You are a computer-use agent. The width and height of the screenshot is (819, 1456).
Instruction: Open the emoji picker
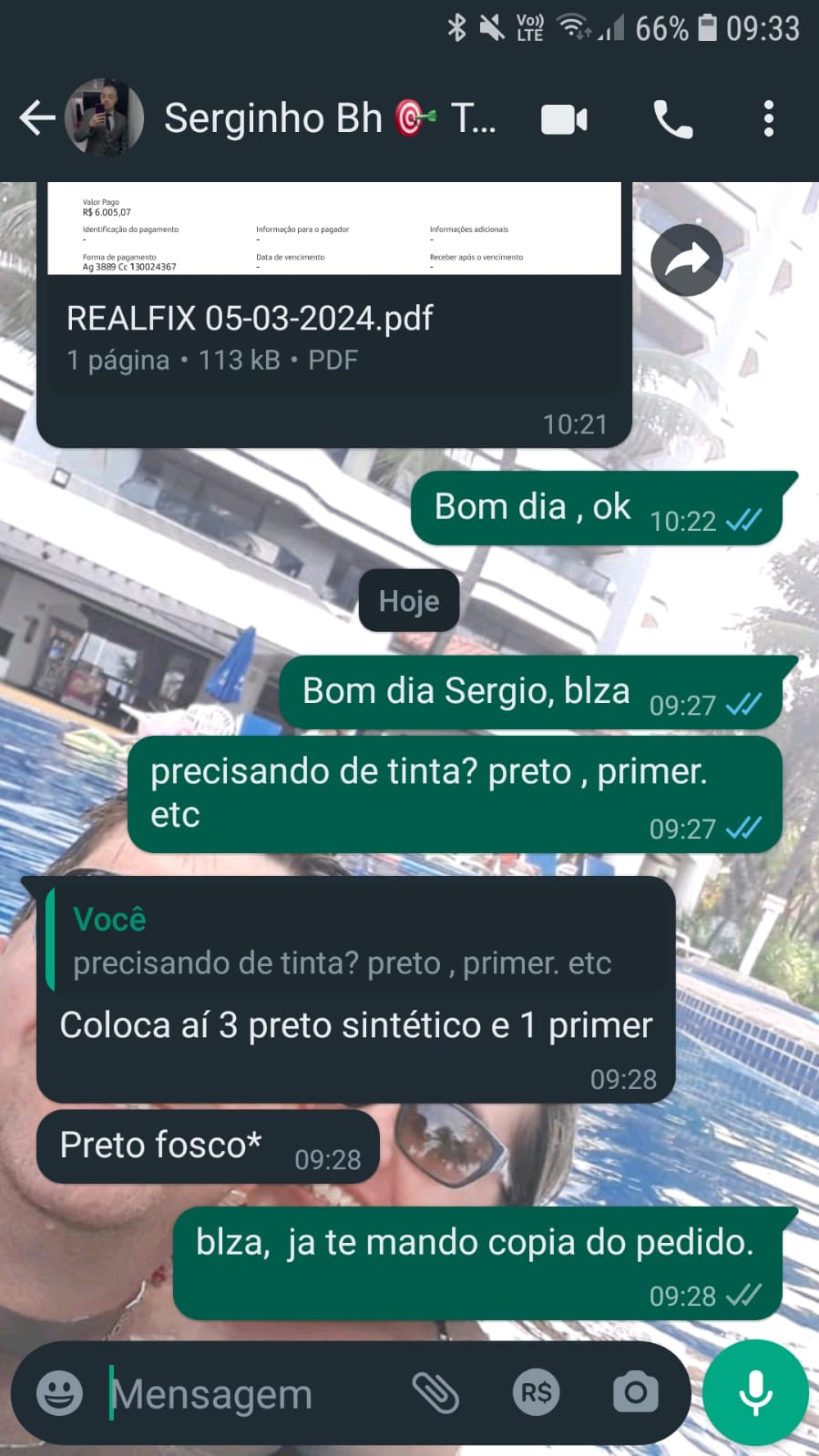tap(59, 1393)
